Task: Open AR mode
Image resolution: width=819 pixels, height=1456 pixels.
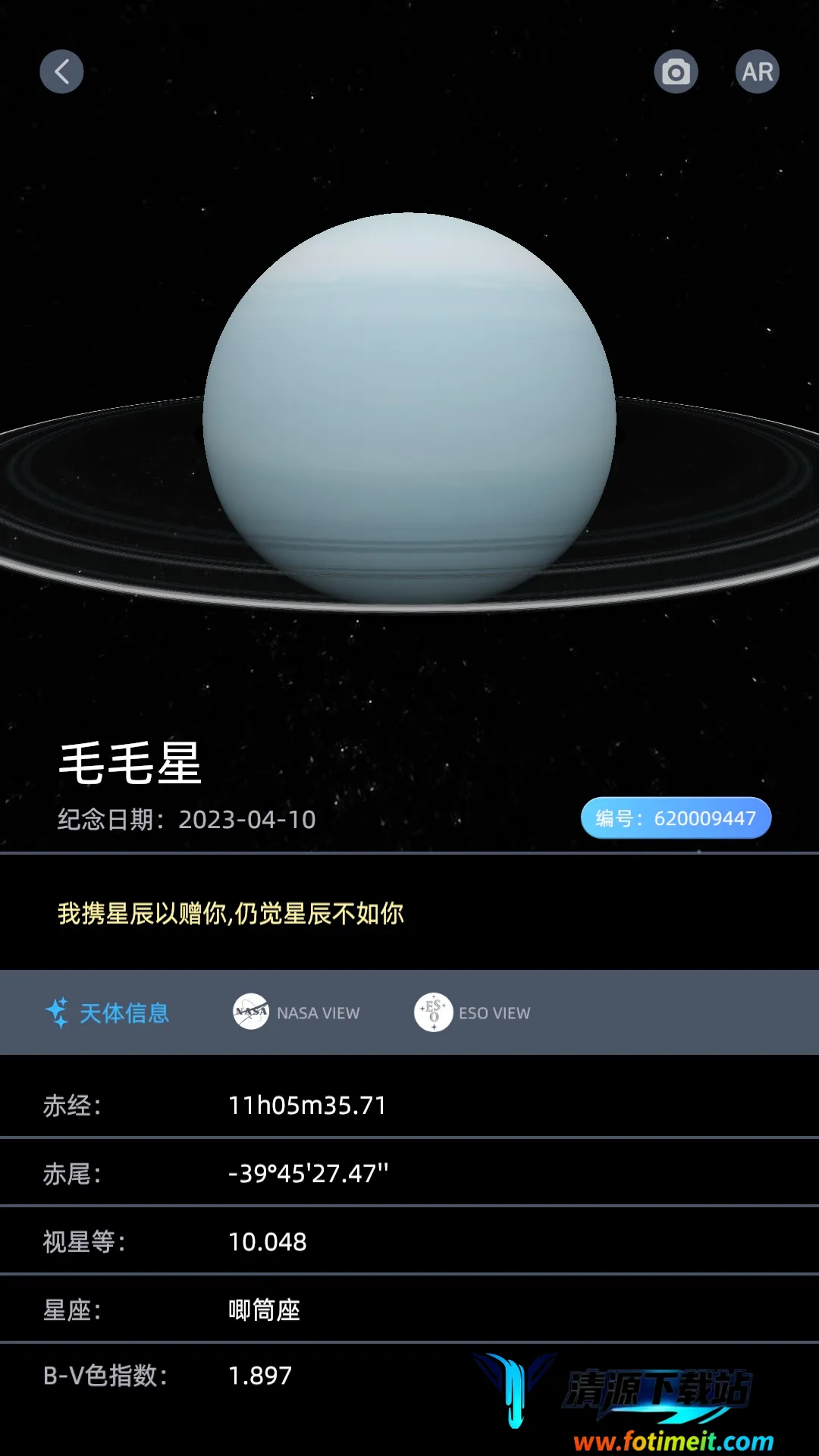Action: point(757,72)
